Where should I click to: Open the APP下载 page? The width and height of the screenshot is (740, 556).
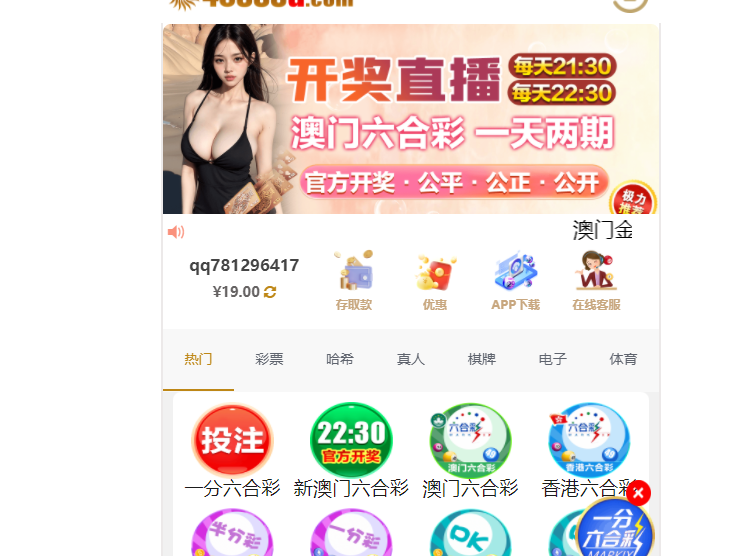pos(515,280)
